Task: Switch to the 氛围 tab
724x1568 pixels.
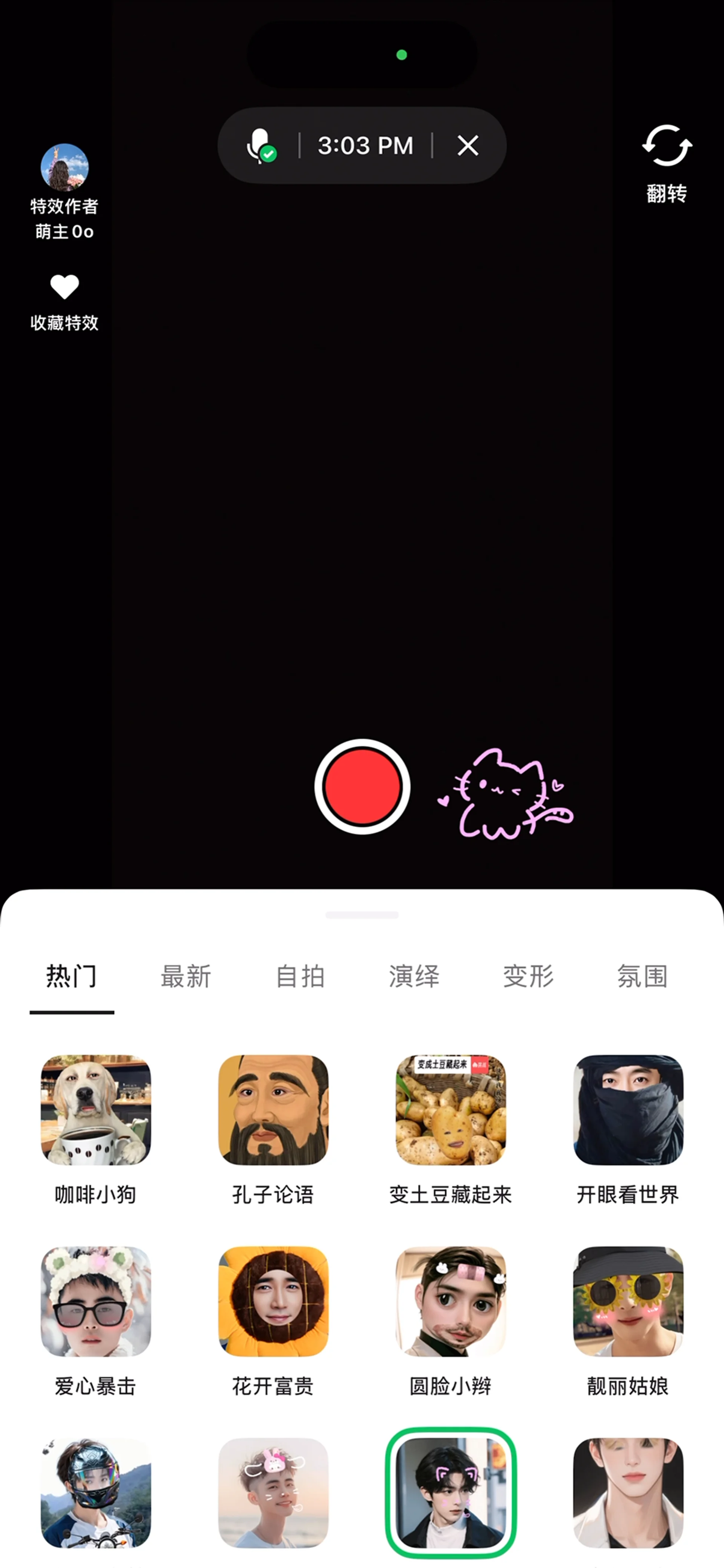Action: pos(643,976)
